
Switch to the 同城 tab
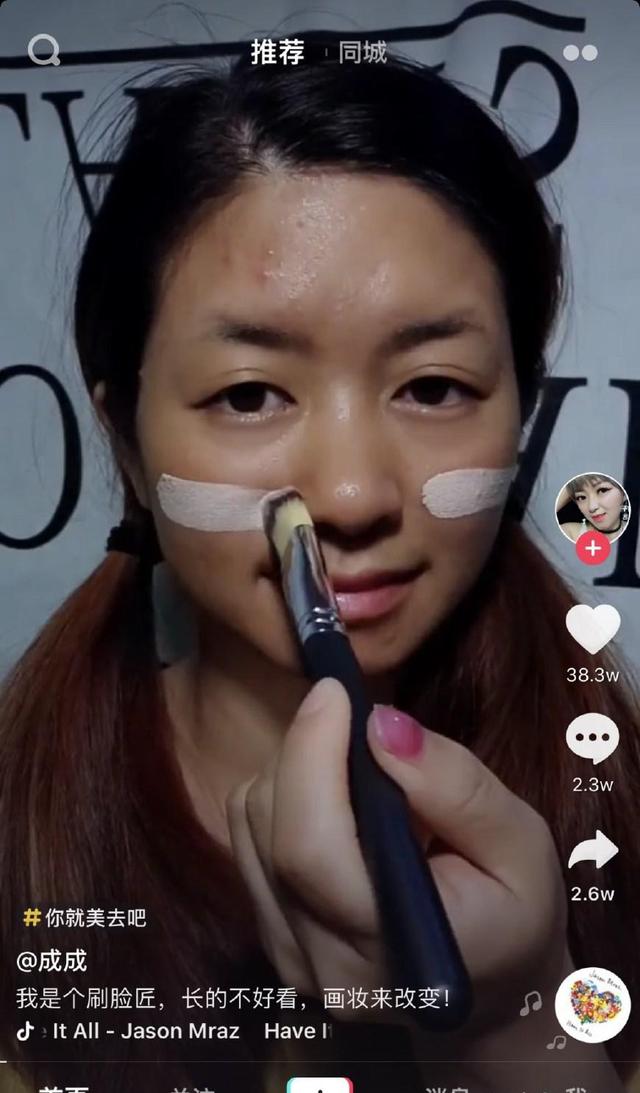click(x=362, y=52)
